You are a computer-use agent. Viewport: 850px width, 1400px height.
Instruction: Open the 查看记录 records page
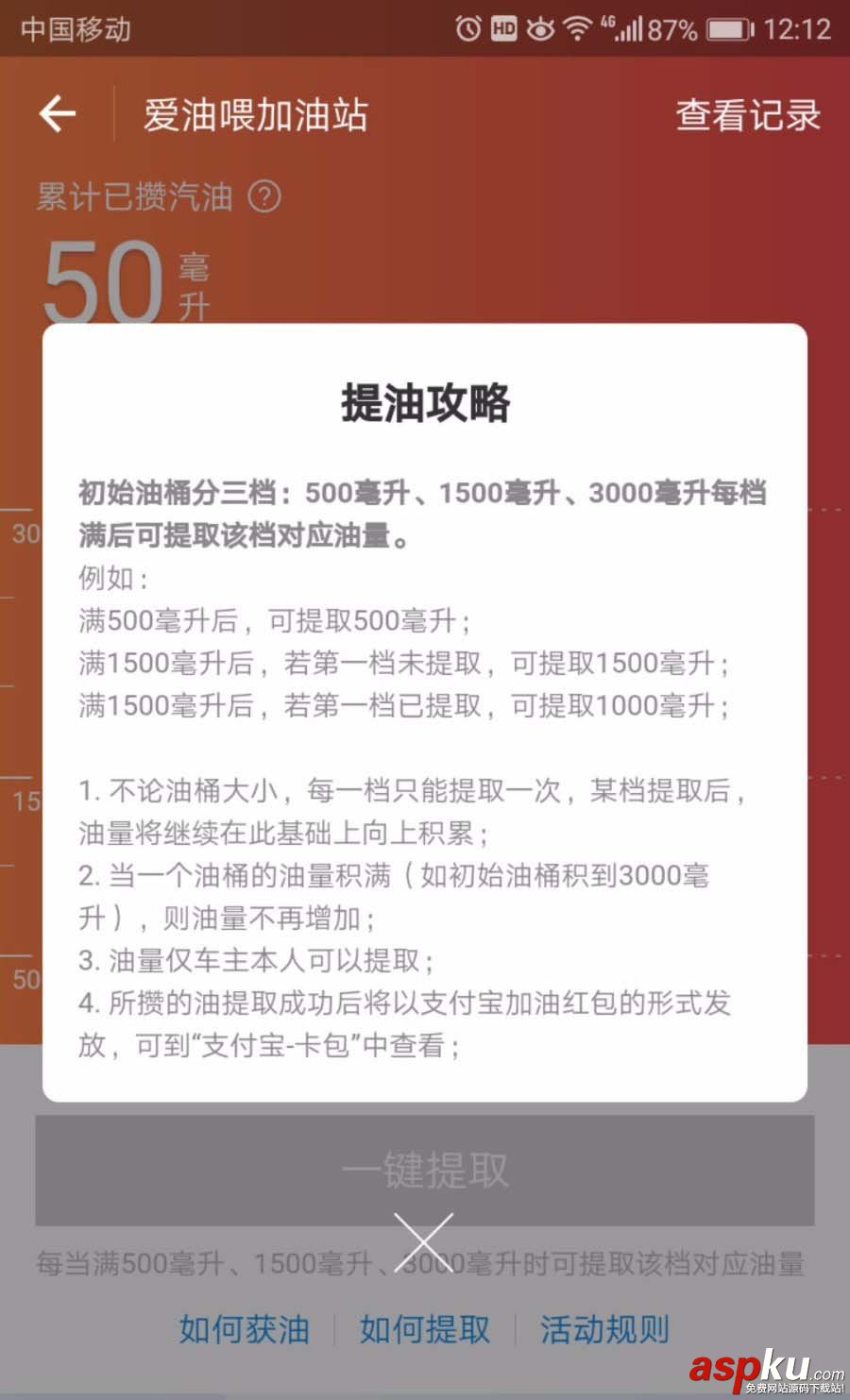747,114
